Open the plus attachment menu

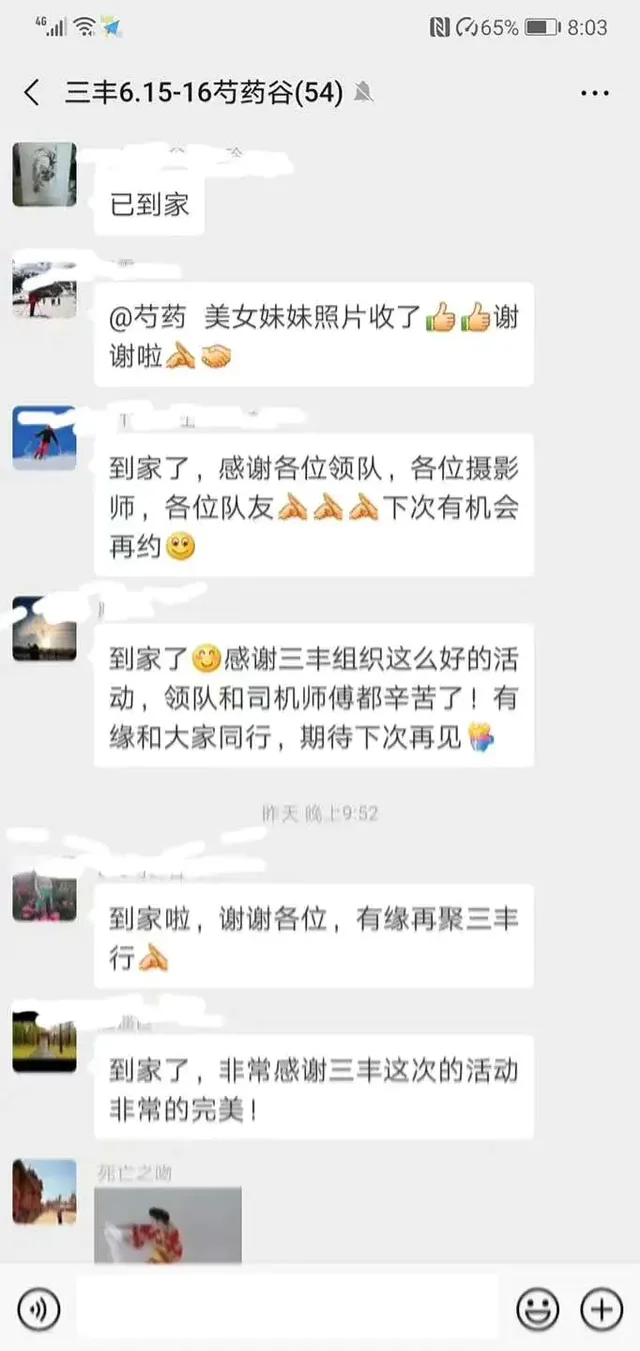tap(602, 1308)
